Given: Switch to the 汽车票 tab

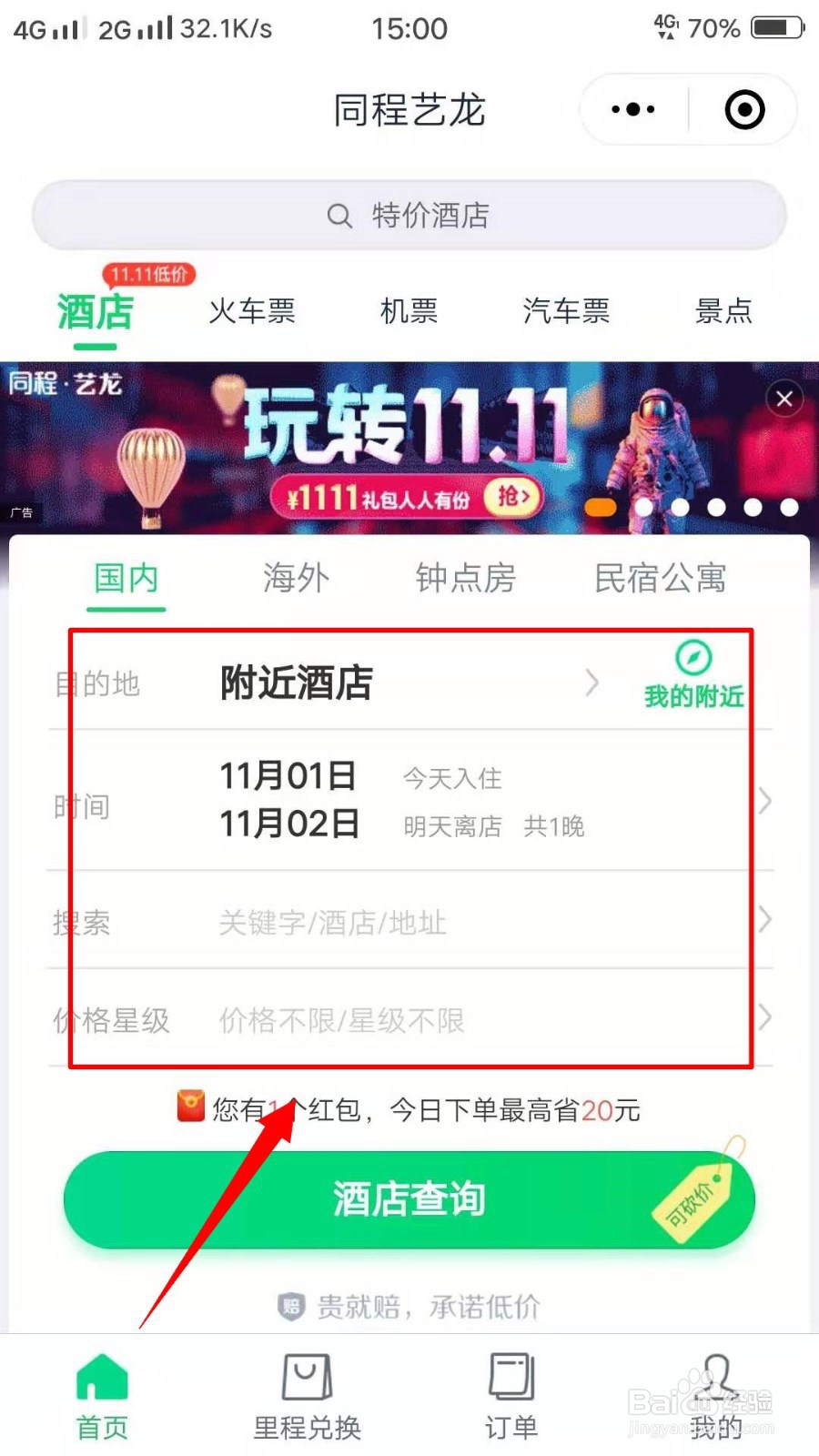Looking at the screenshot, I should [566, 311].
